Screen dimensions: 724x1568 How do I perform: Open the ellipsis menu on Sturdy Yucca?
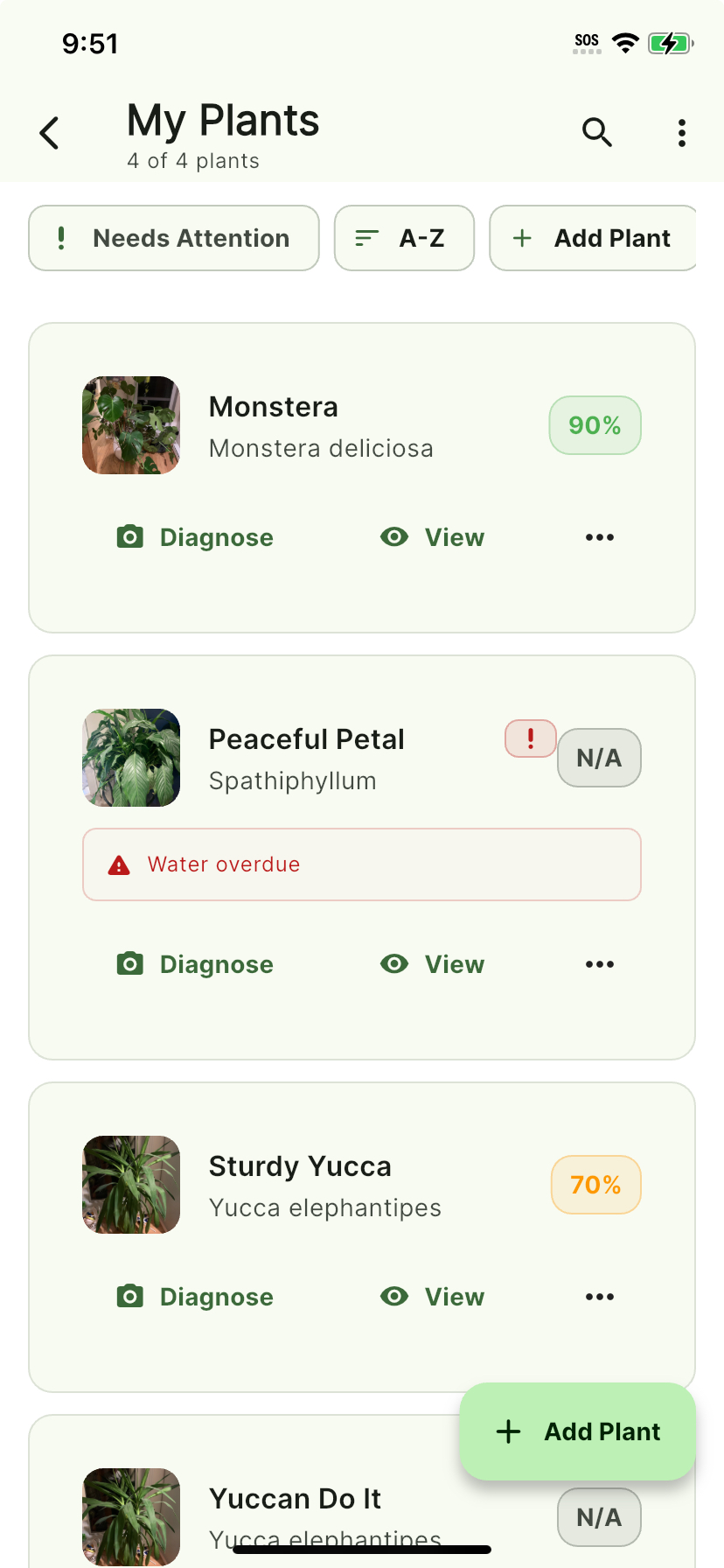pos(598,1296)
